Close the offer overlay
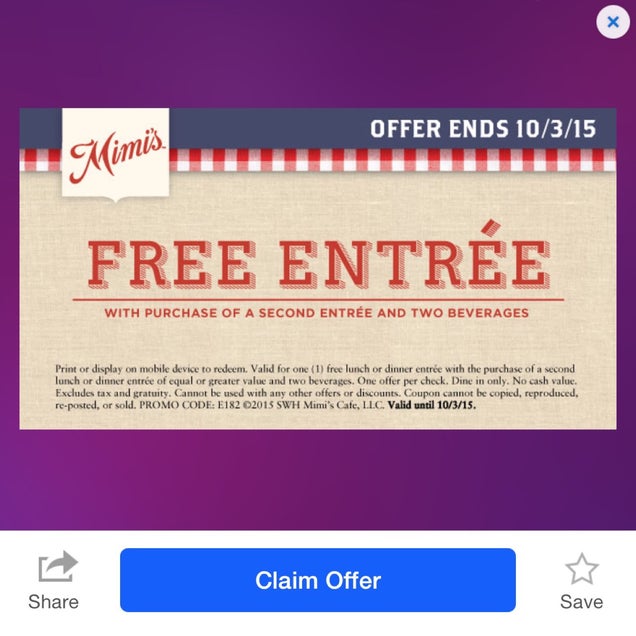This screenshot has height=636, width=636. (x=612, y=22)
